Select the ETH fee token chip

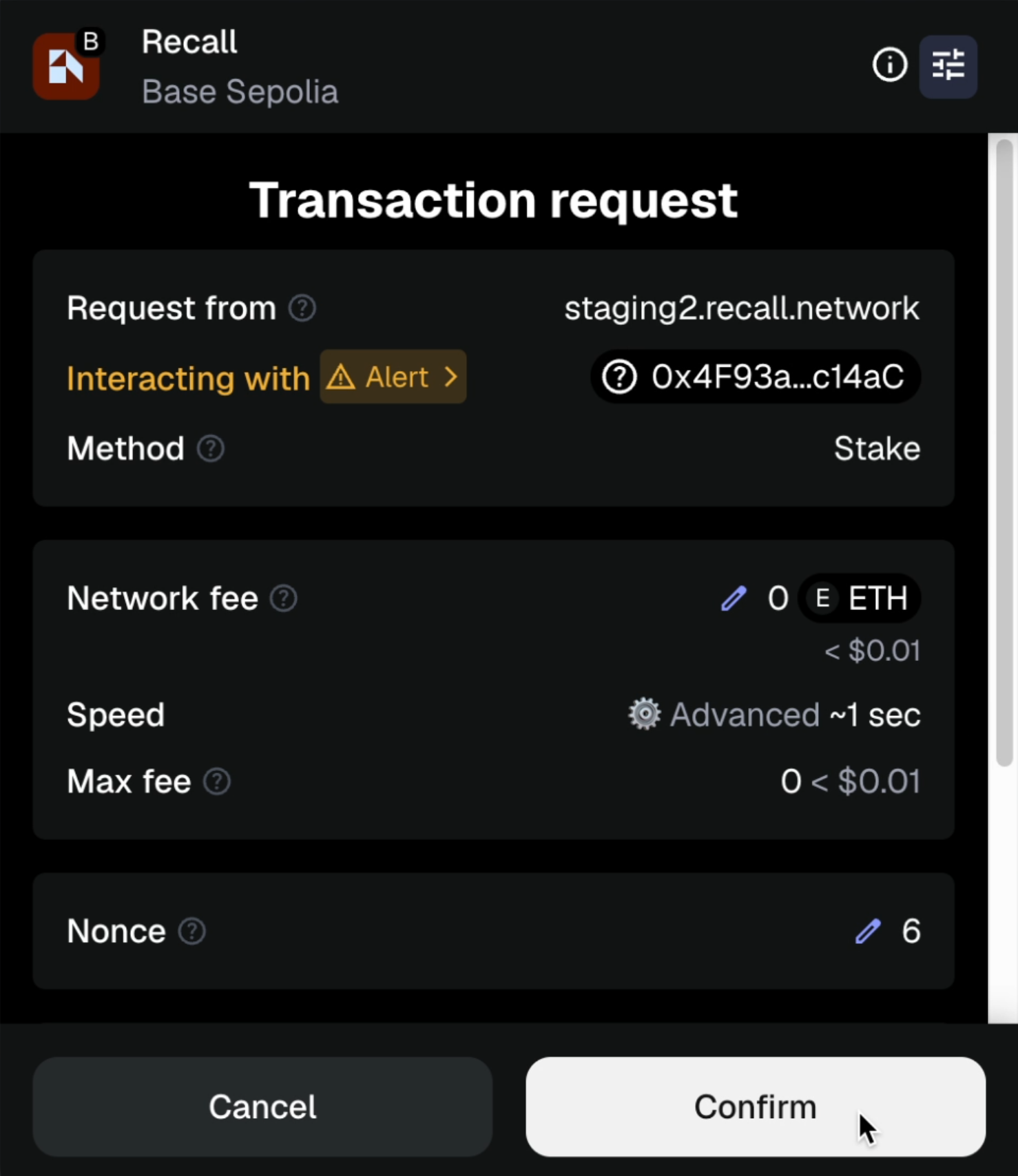860,598
